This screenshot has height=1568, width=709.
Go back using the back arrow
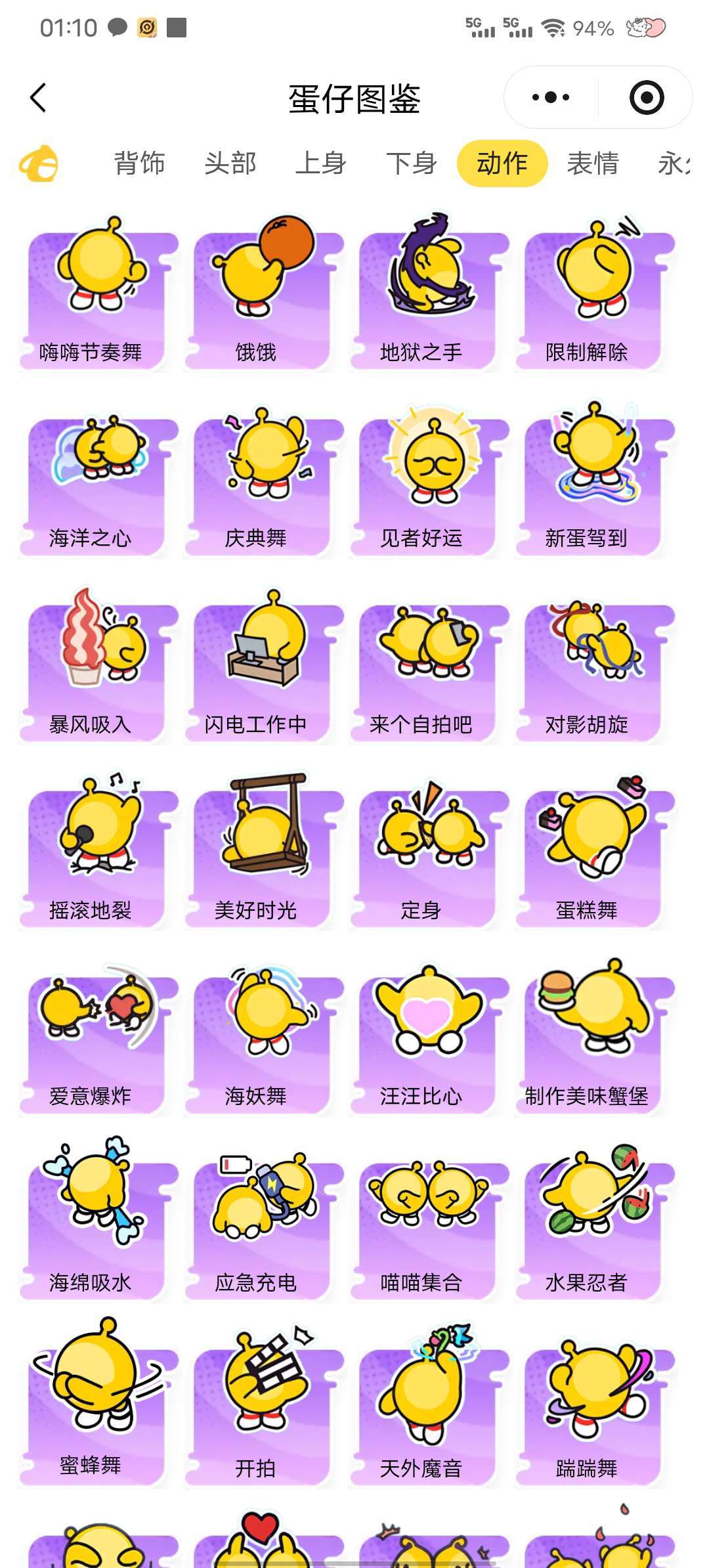tap(37, 98)
